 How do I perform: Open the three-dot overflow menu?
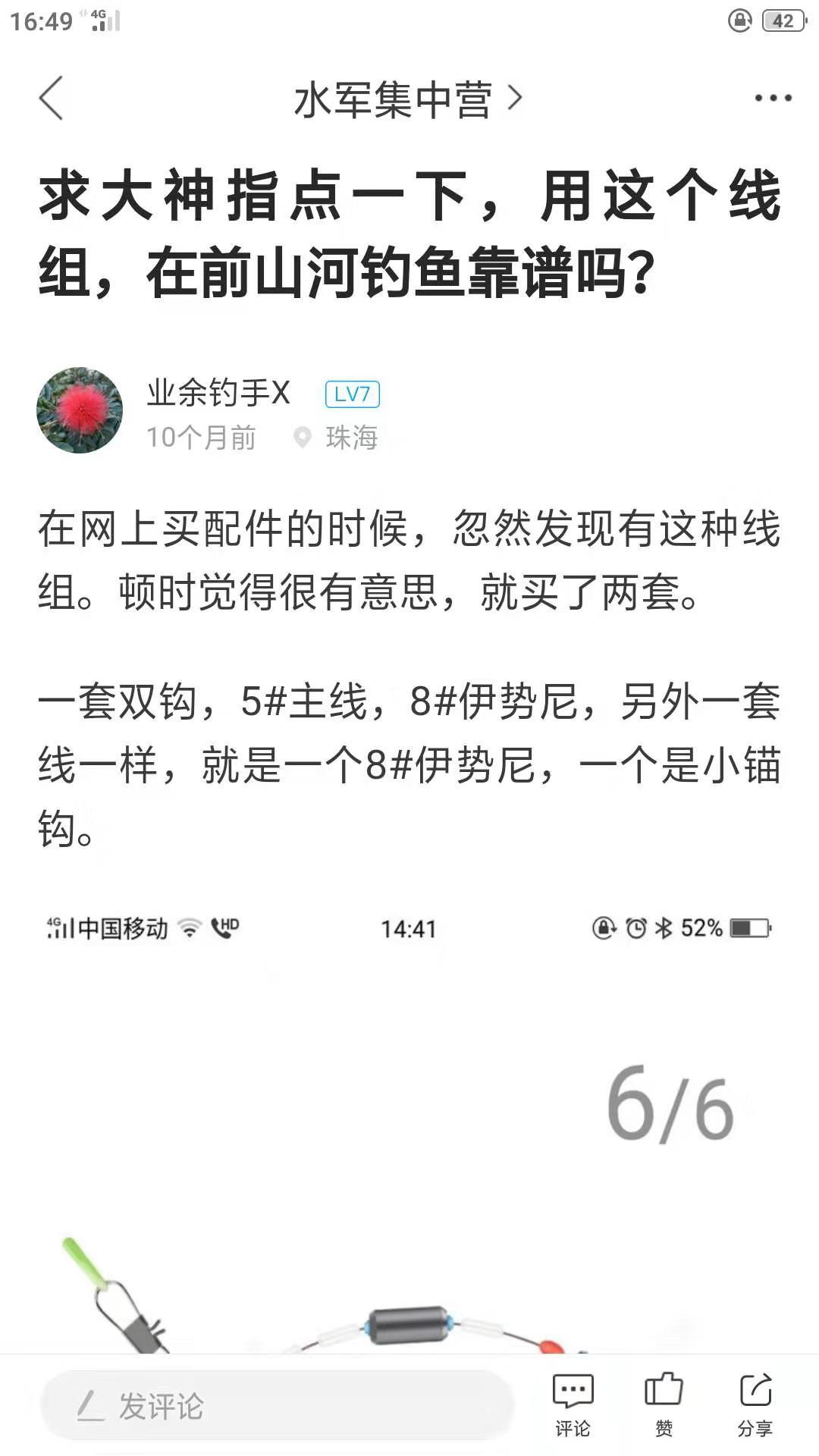pyautogui.click(x=773, y=99)
